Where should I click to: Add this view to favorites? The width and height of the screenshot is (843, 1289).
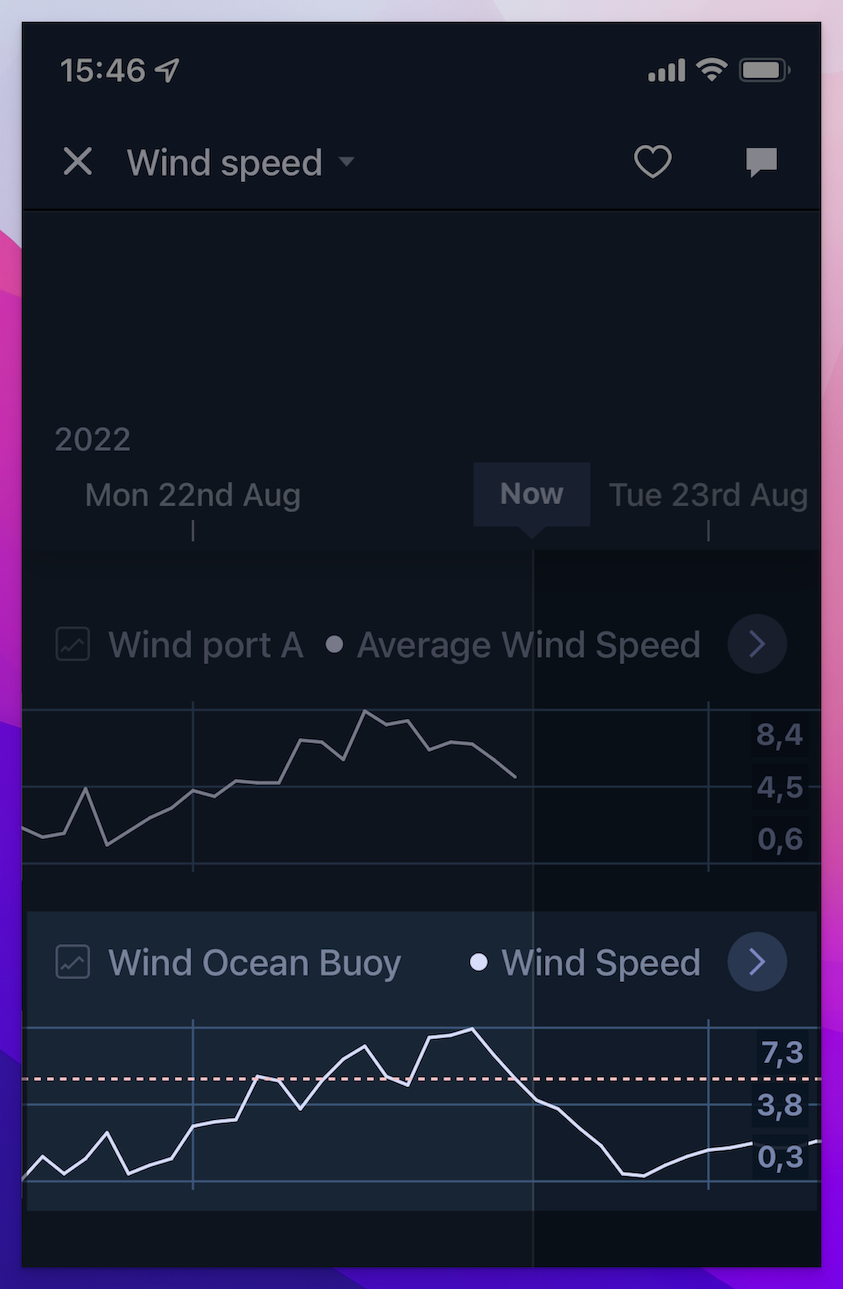click(653, 162)
